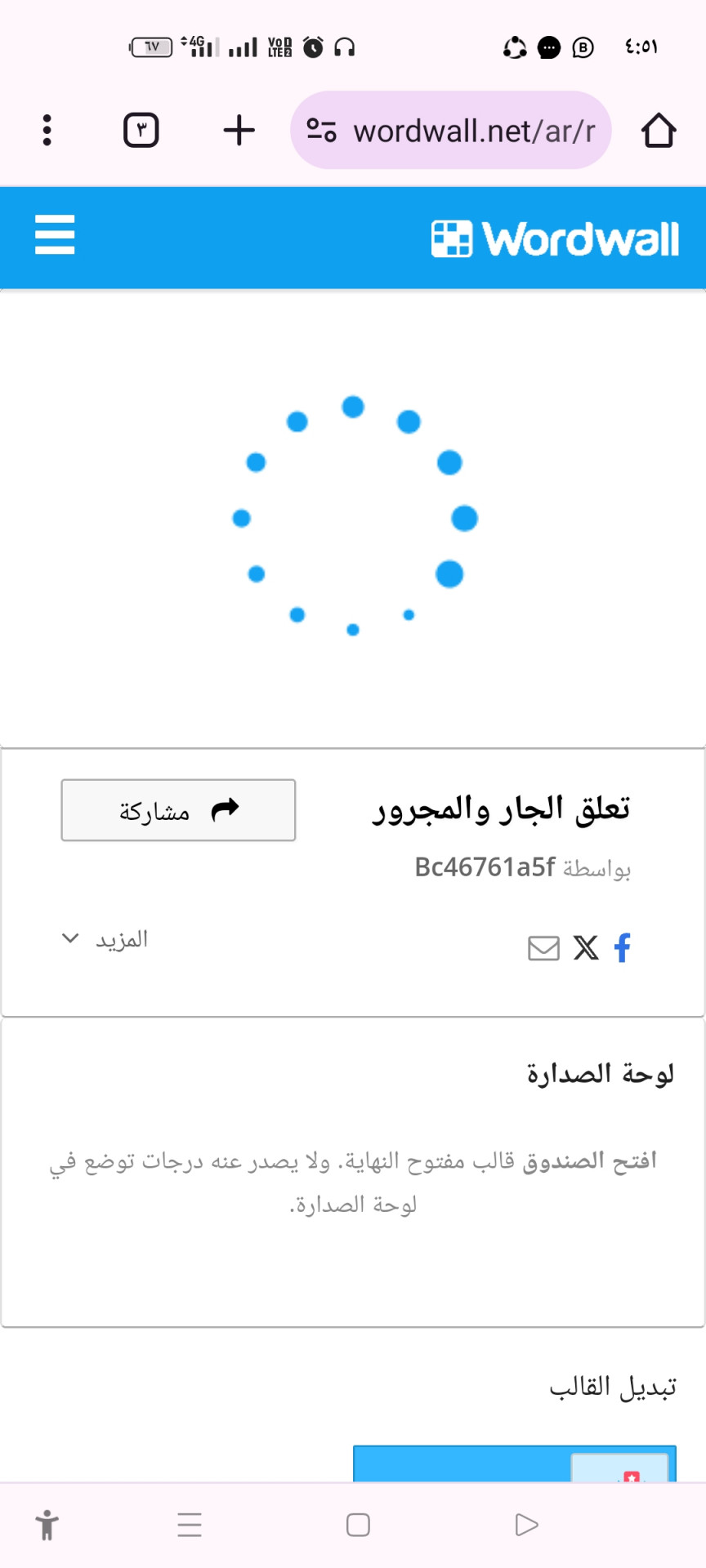Go to the browser home page
Image resolution: width=706 pixels, height=1568 pixels.
click(658, 130)
